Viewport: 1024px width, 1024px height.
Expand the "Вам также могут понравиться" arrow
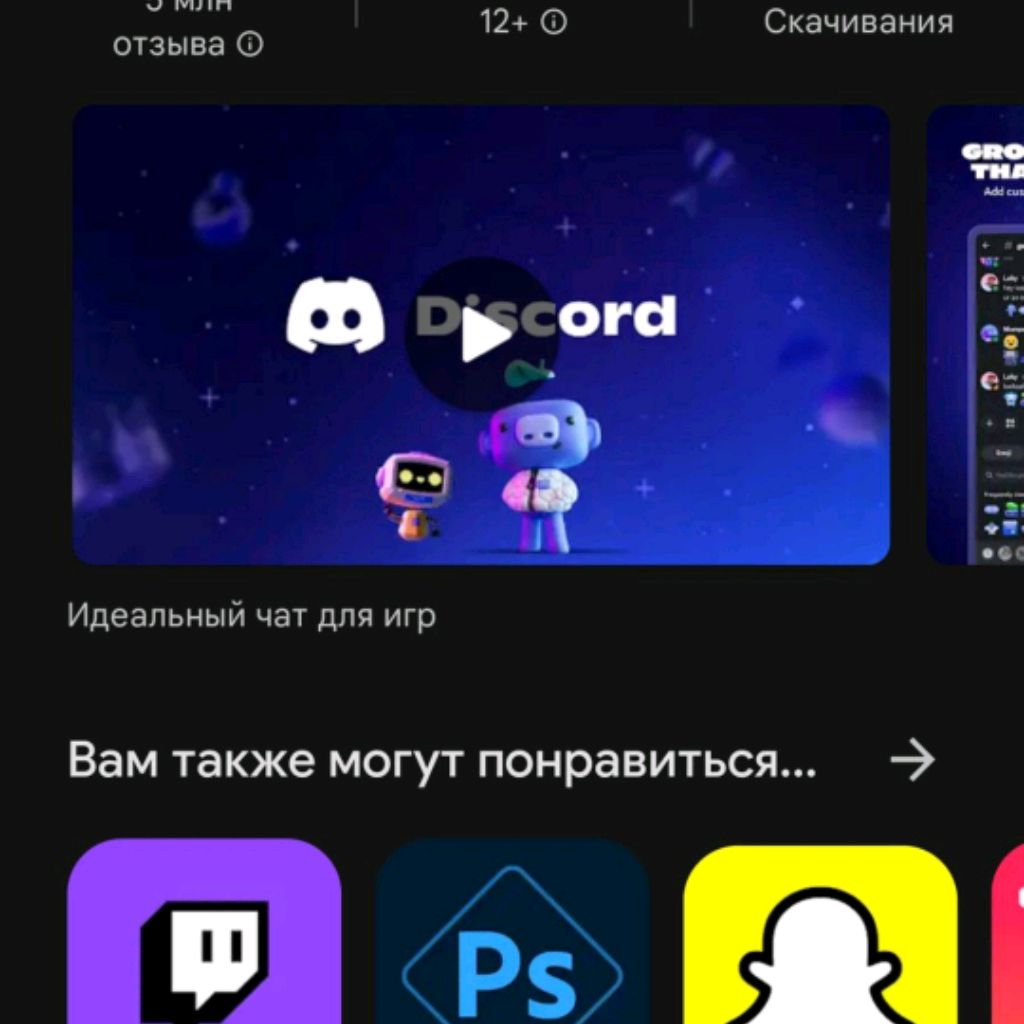coord(911,761)
